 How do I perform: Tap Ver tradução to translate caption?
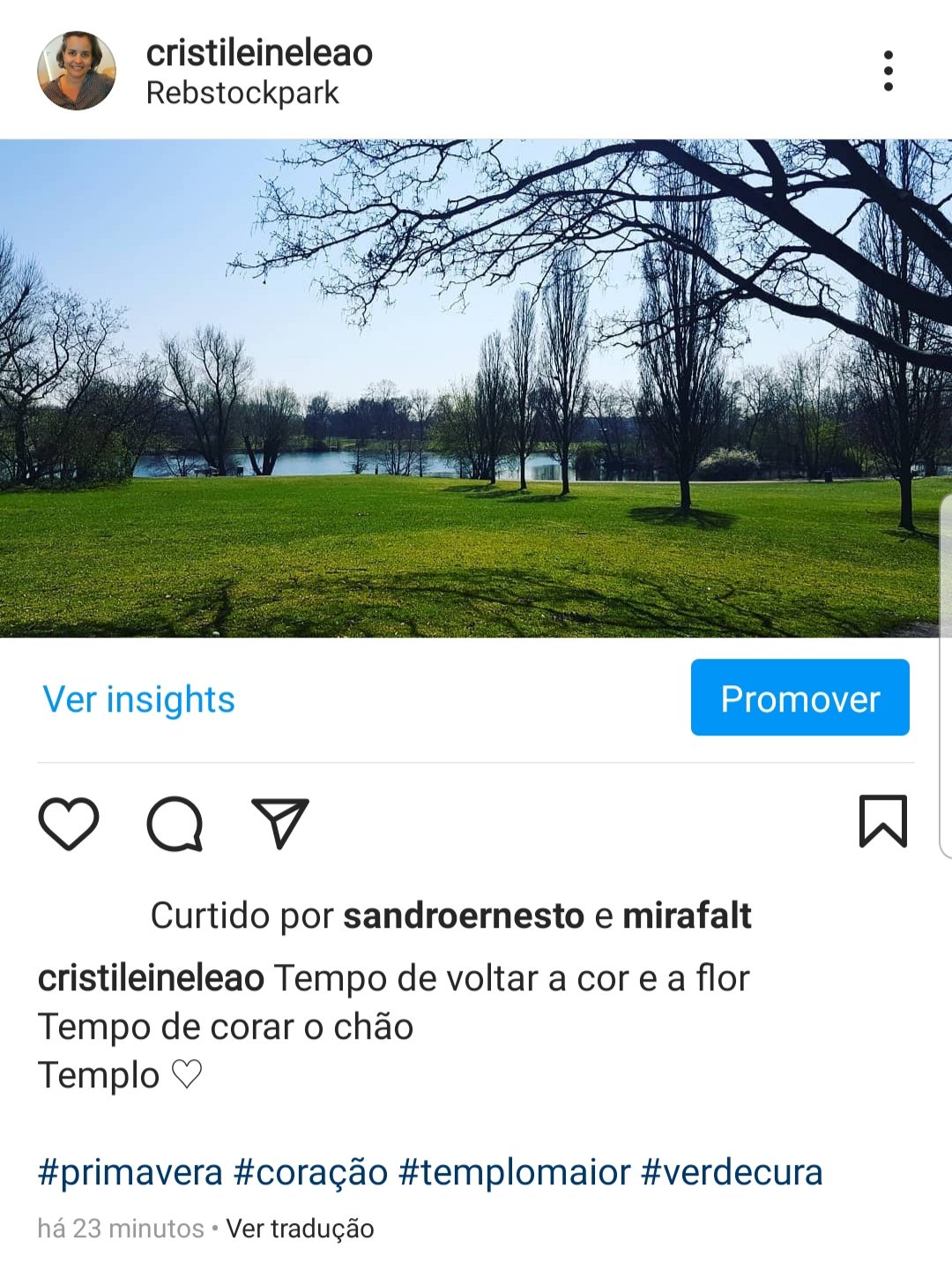coord(300,1228)
